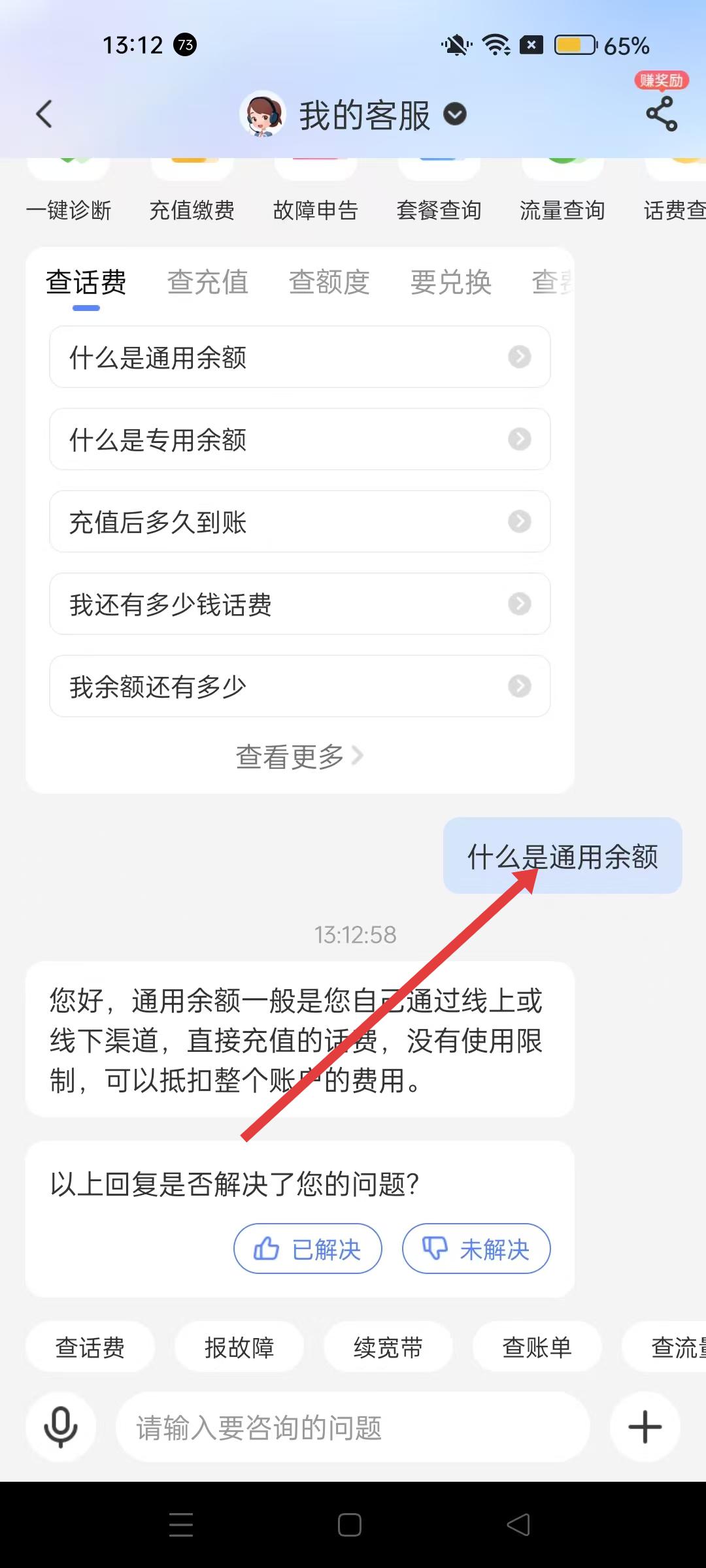Image resolution: width=706 pixels, height=1568 pixels.
Task: Go back using the top-left arrow
Action: (44, 114)
